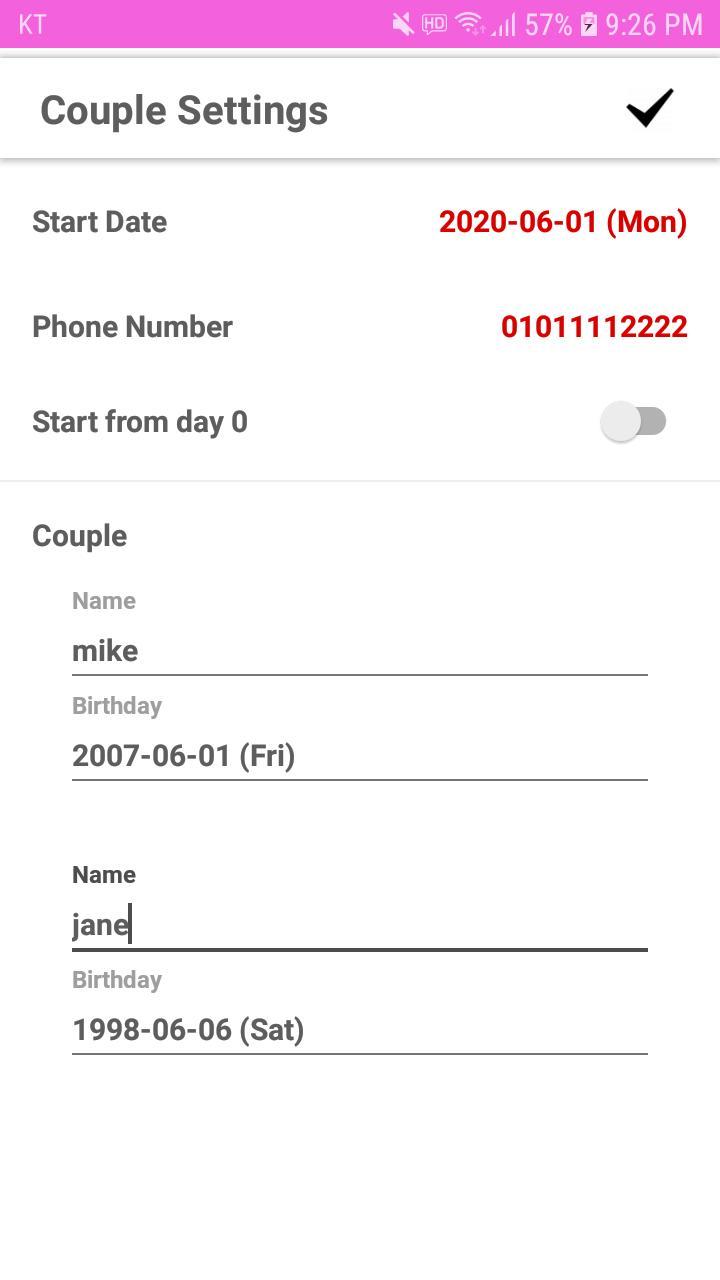Open the Start Date picker showing 2020-06-01

pos(563,222)
